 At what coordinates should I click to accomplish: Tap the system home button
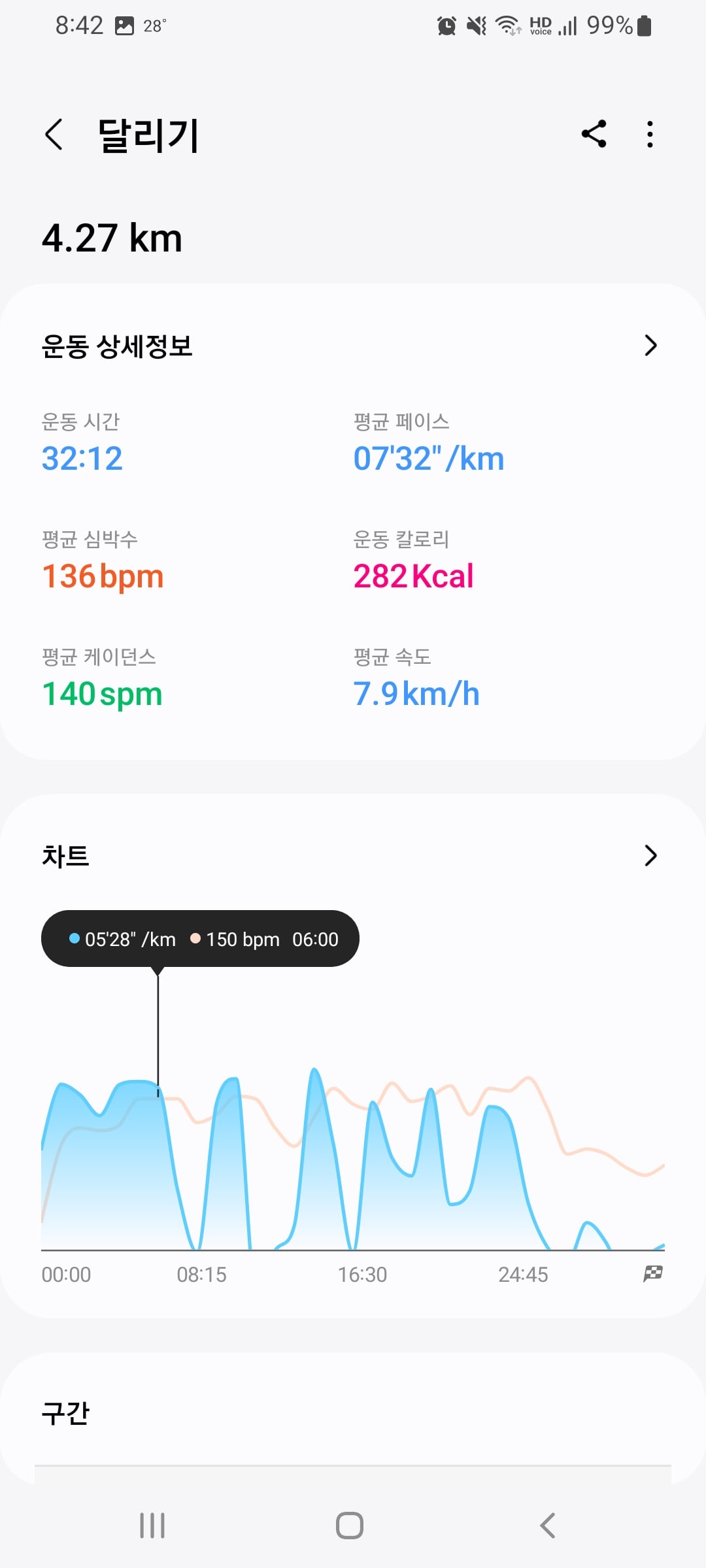point(350,1526)
